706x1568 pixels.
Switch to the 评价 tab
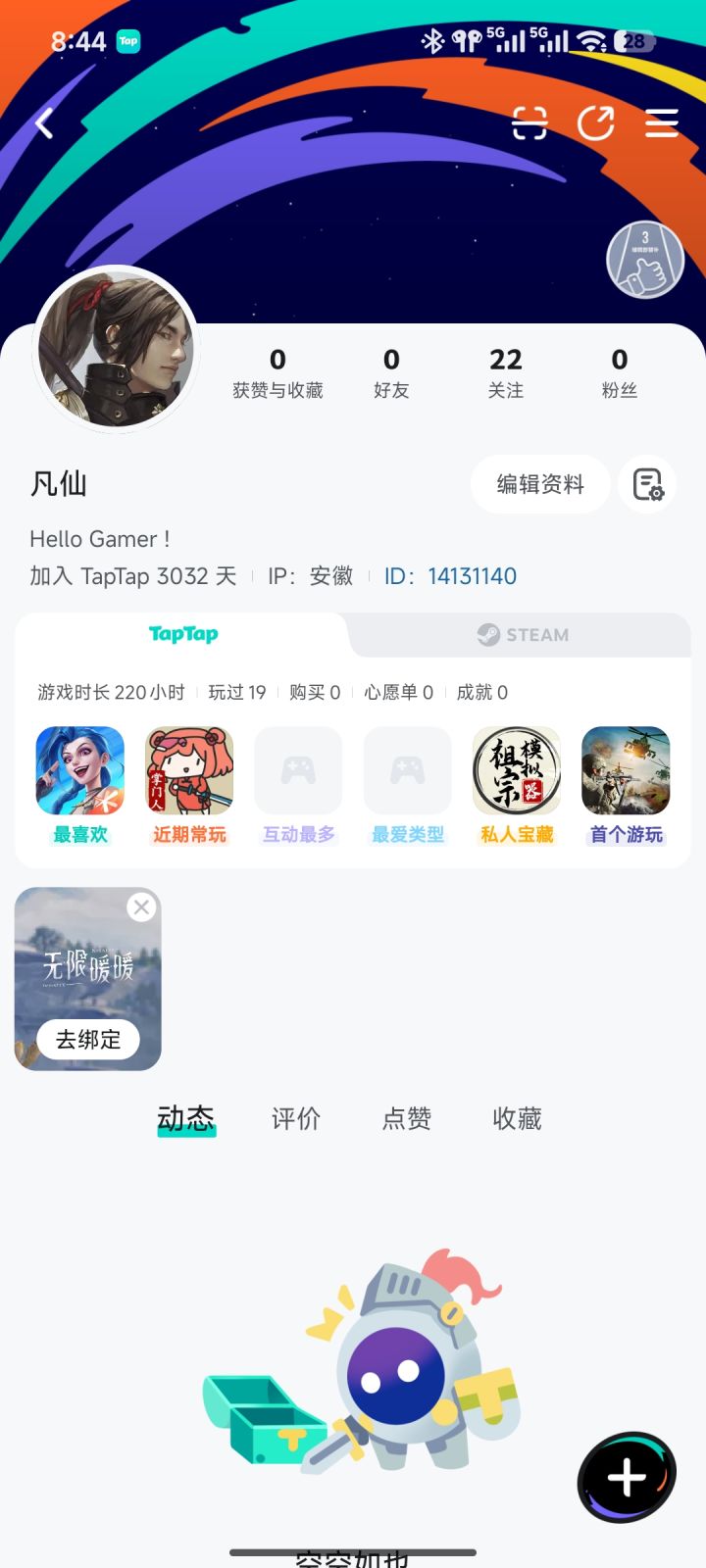(x=294, y=1119)
